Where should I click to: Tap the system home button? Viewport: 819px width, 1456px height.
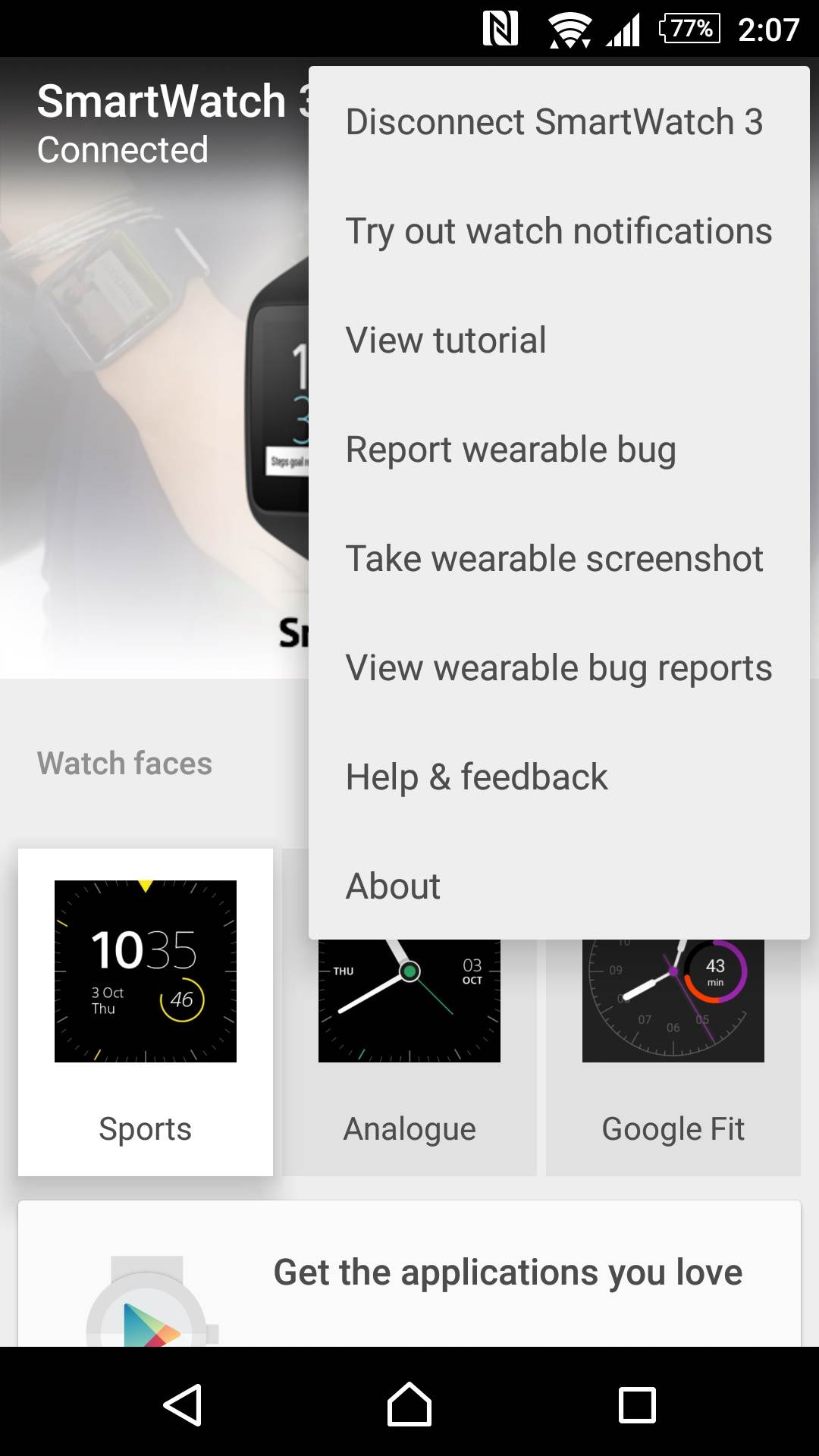coord(409,1404)
